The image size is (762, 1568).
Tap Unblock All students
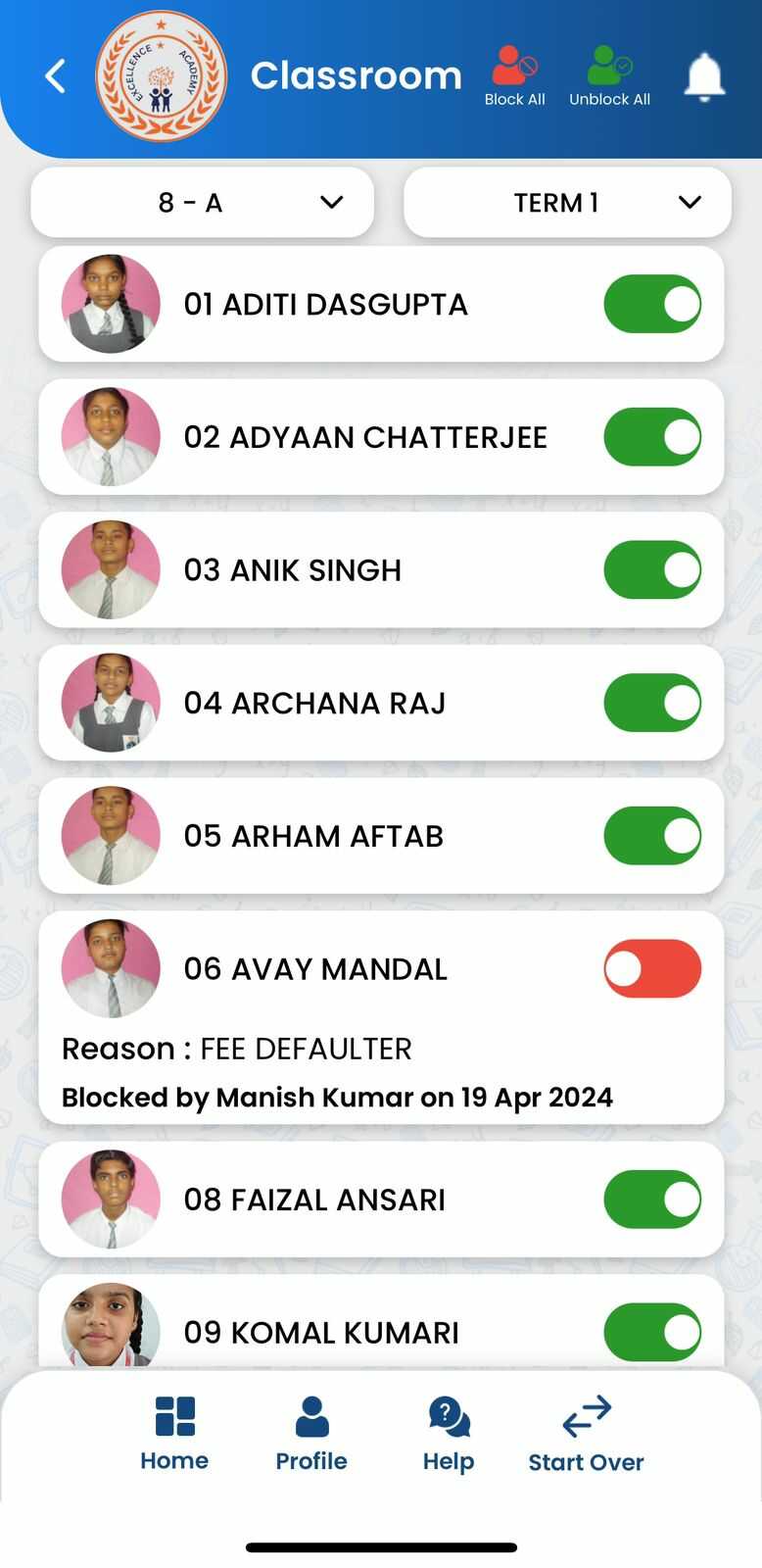609,75
